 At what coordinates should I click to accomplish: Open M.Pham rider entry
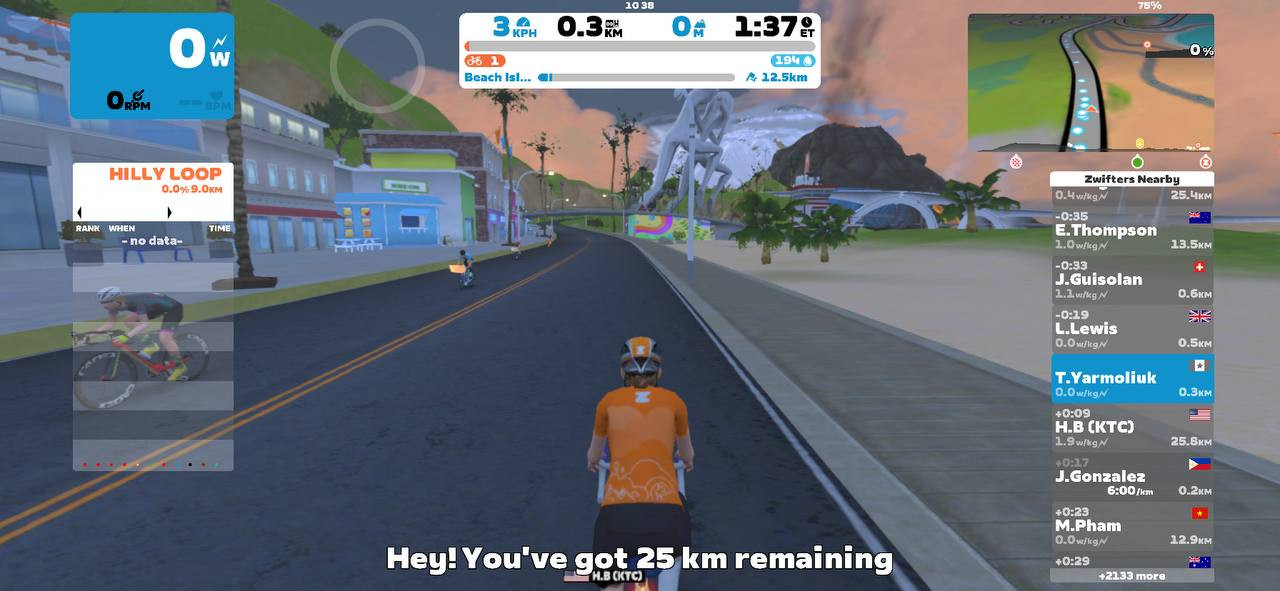(x=1131, y=525)
